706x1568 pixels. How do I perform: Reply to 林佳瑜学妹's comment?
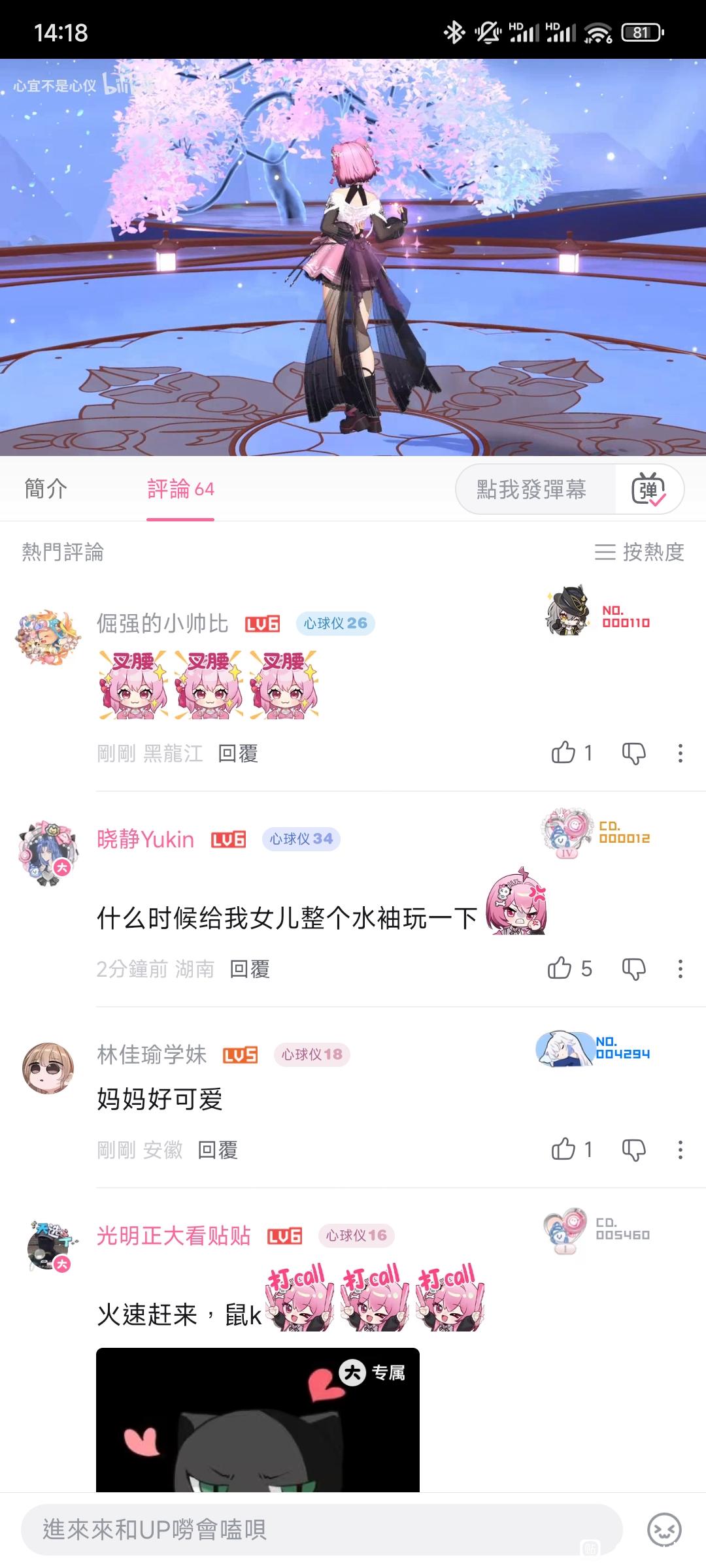coord(218,1150)
